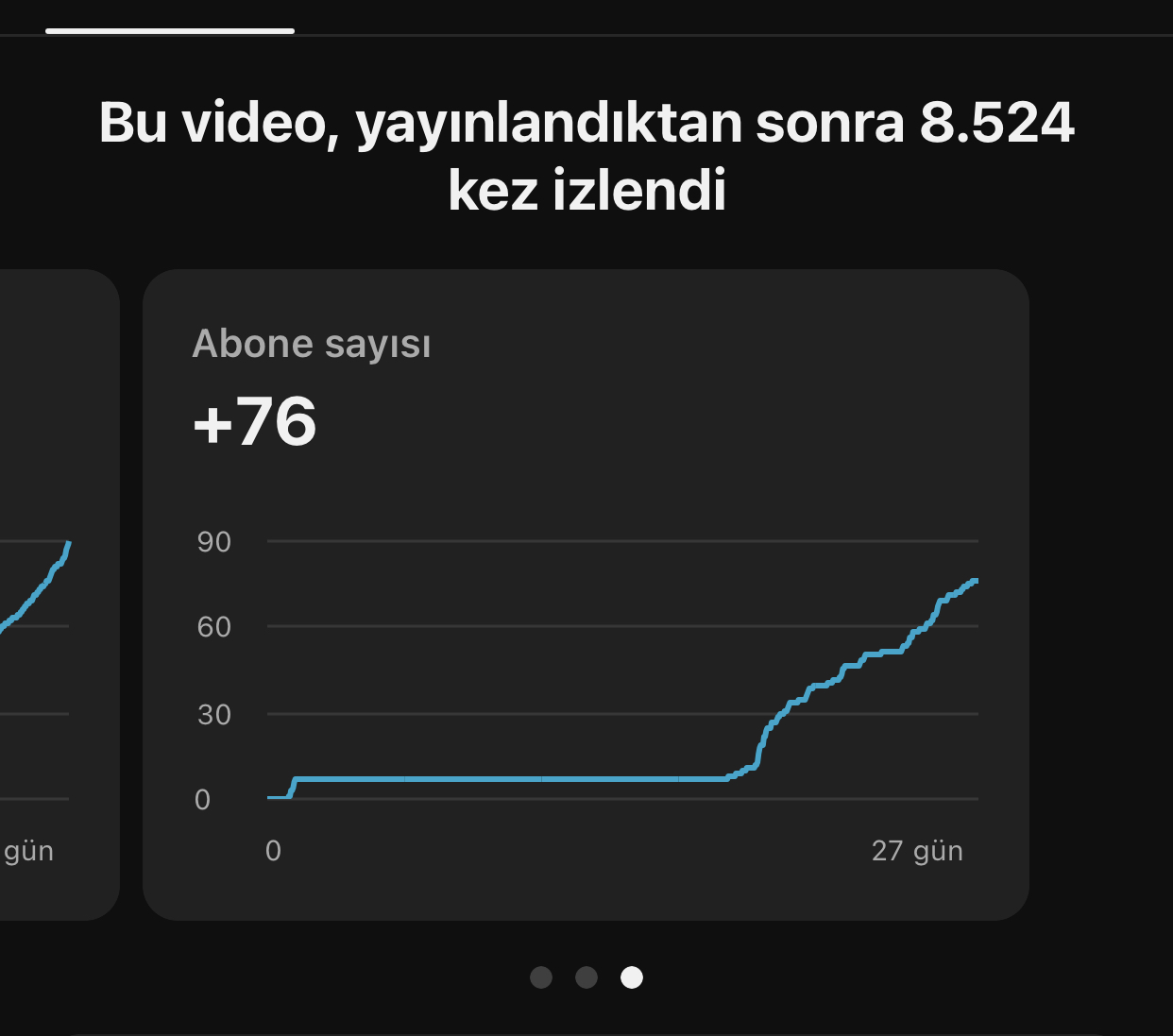This screenshot has height=1036, width=1173.
Task: Select the first page indicator dot
Action: tap(541, 977)
